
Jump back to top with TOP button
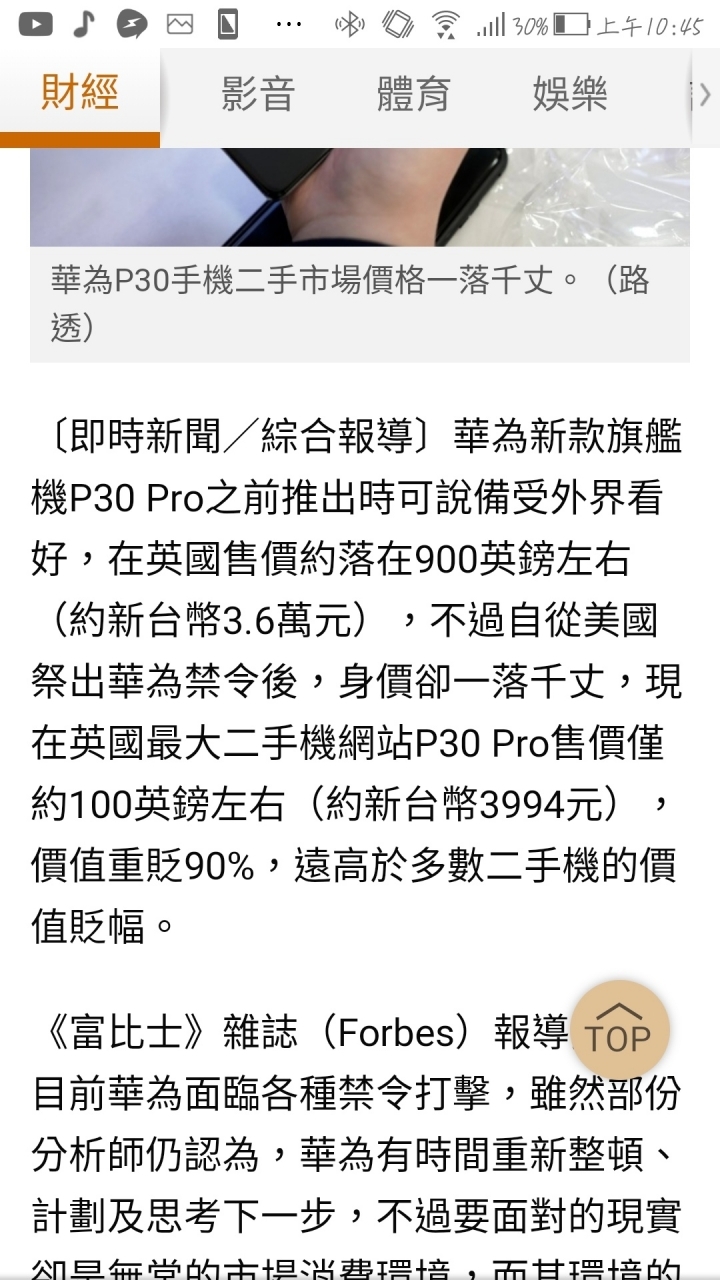[x=618, y=1028]
